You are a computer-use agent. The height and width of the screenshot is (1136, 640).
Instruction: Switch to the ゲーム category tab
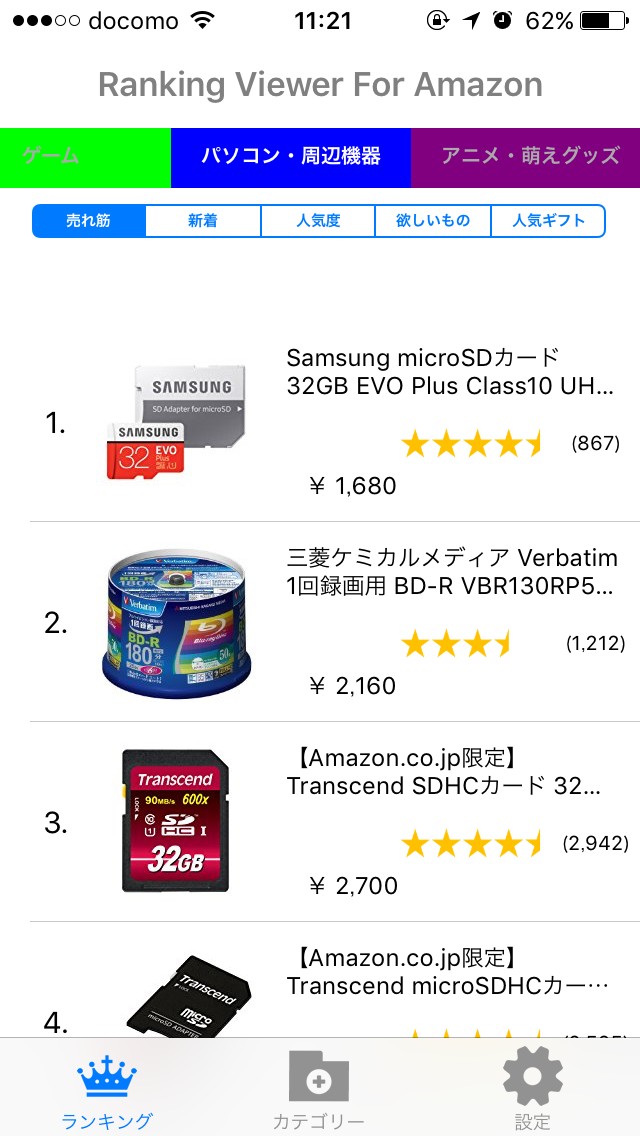pos(85,157)
